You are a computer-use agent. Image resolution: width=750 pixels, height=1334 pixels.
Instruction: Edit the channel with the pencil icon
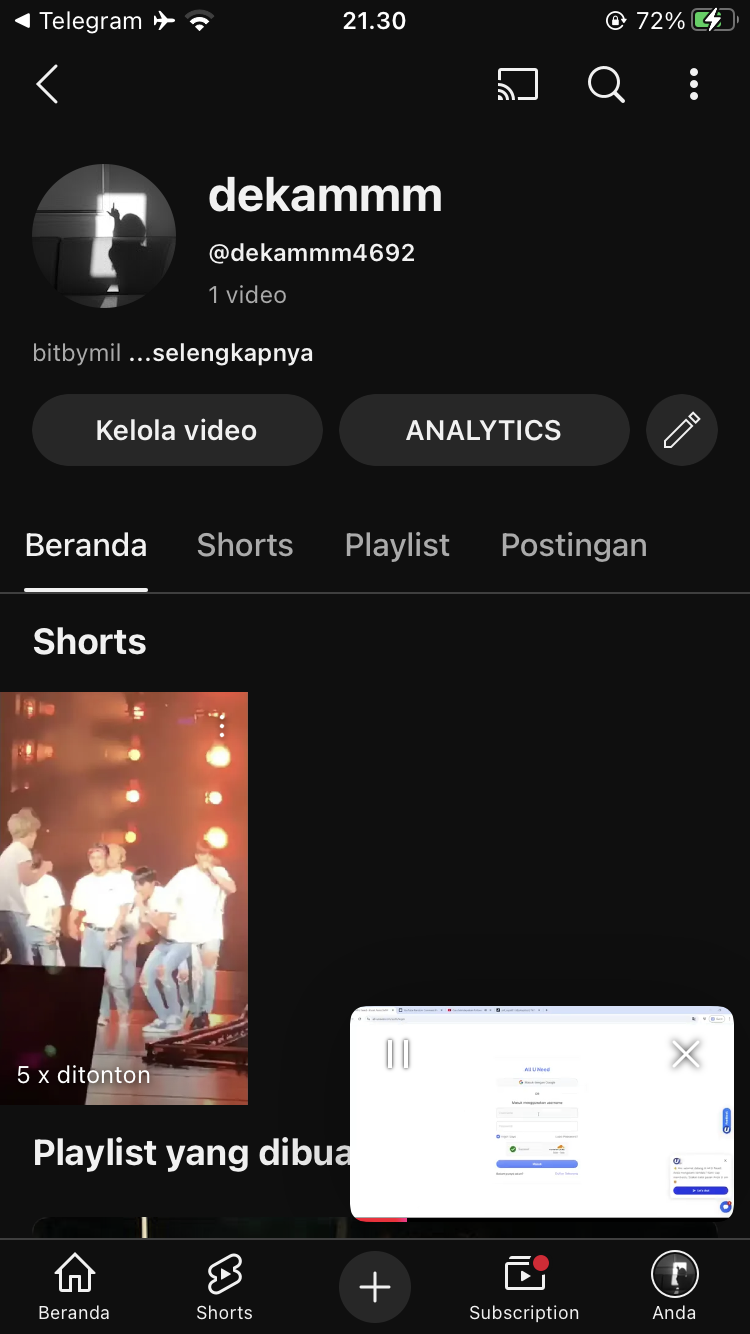pos(682,430)
